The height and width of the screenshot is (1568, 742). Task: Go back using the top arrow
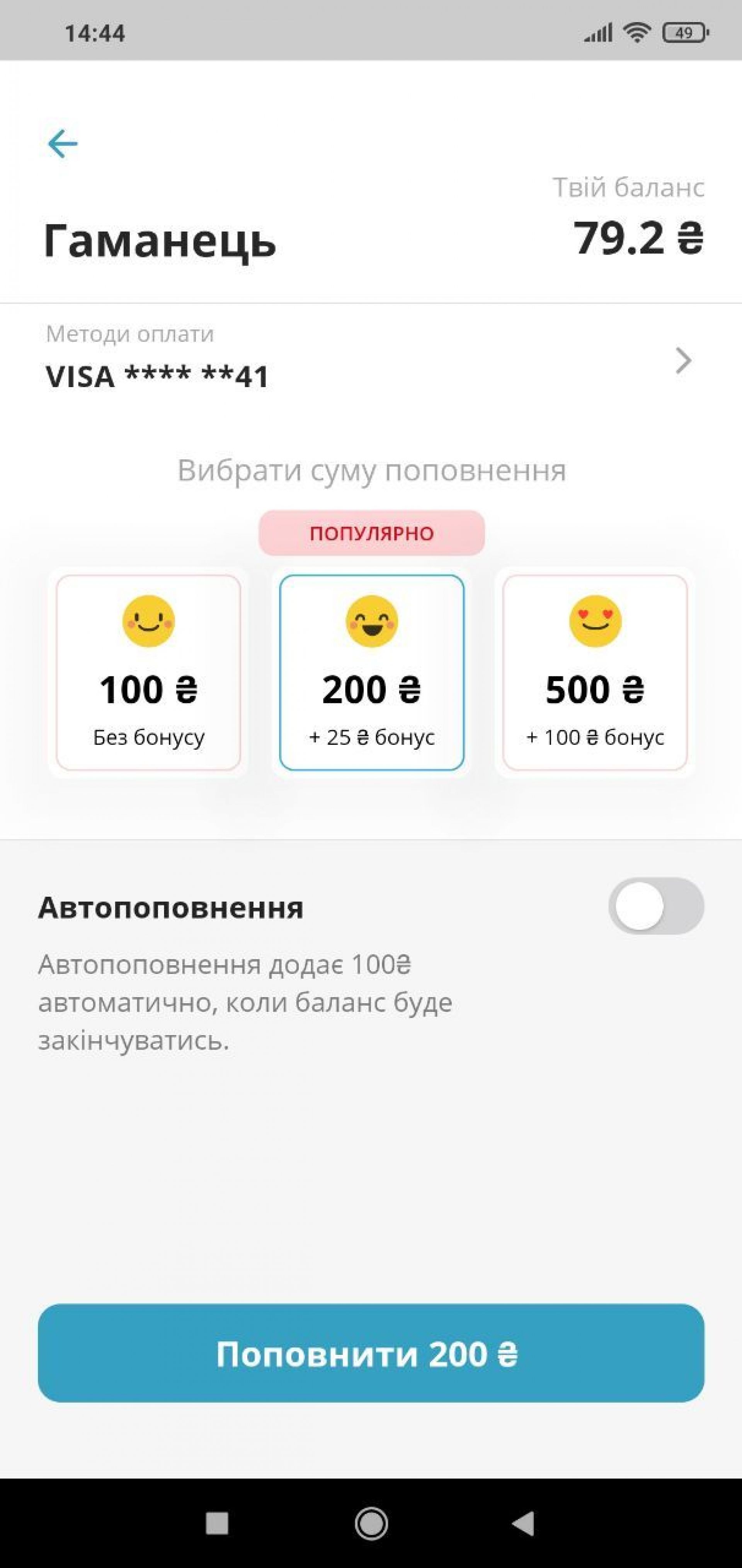63,144
